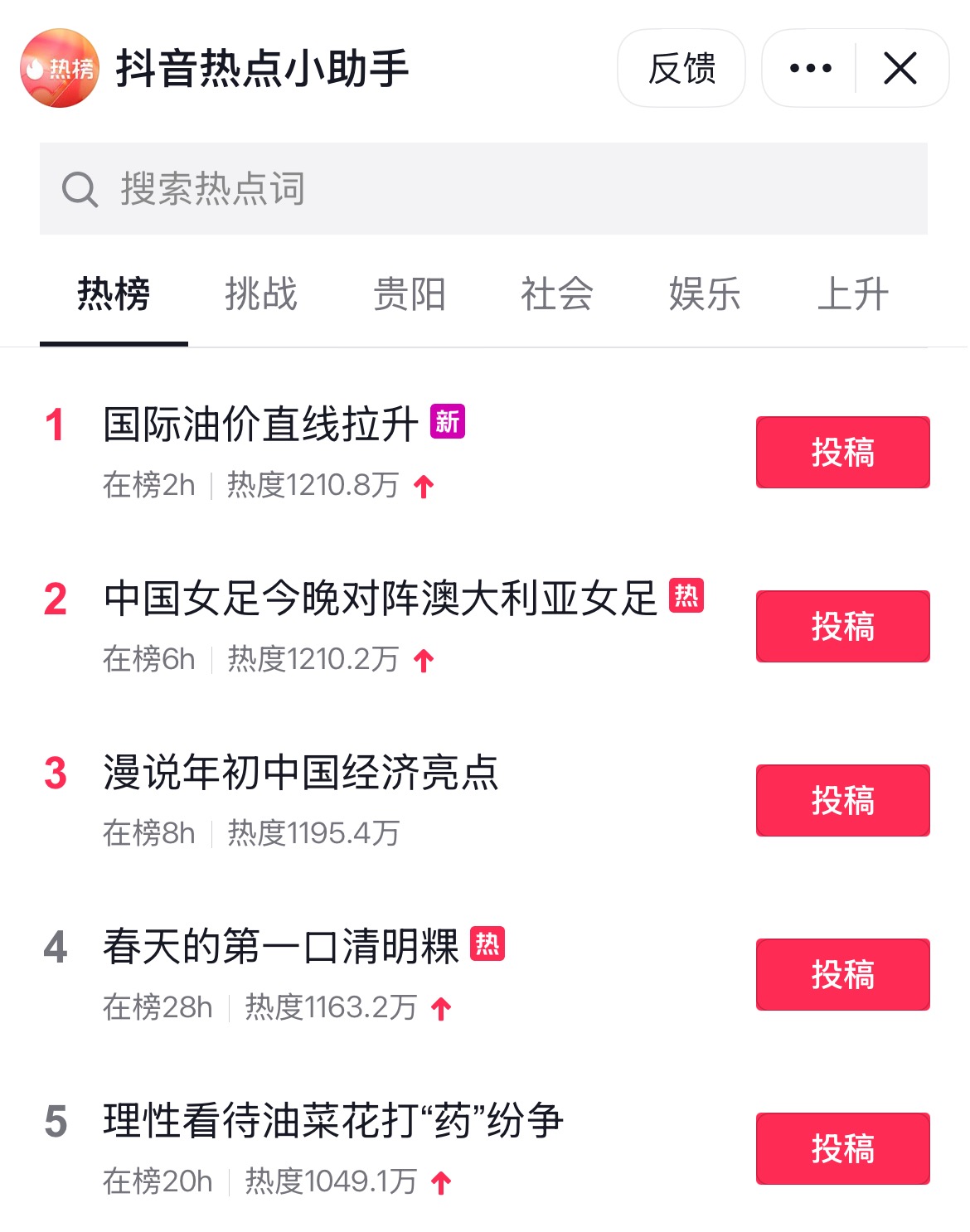Image resolution: width=970 pixels, height=1232 pixels.
Task: Tap 投稿 for 中国女足今晚对阵澳大利亚女足
Action: coord(842,627)
